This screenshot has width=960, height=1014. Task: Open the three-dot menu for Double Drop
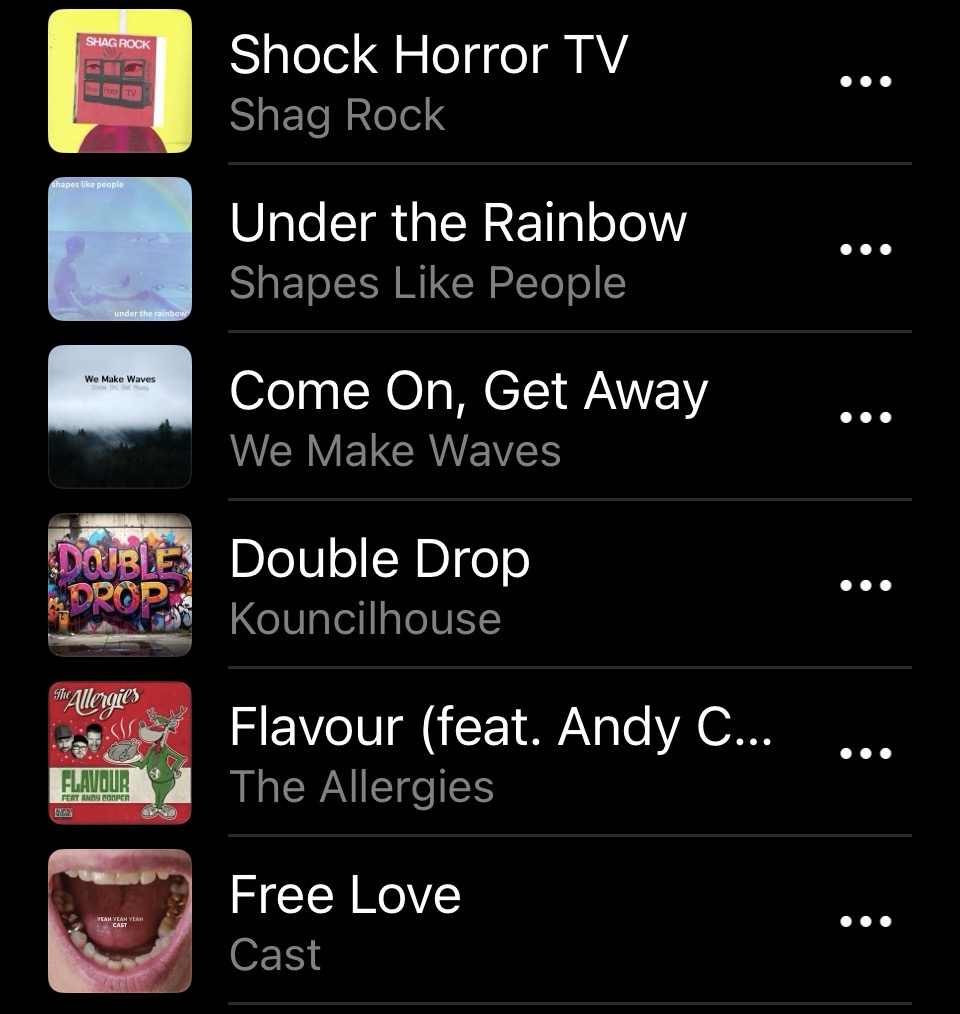pos(865,586)
